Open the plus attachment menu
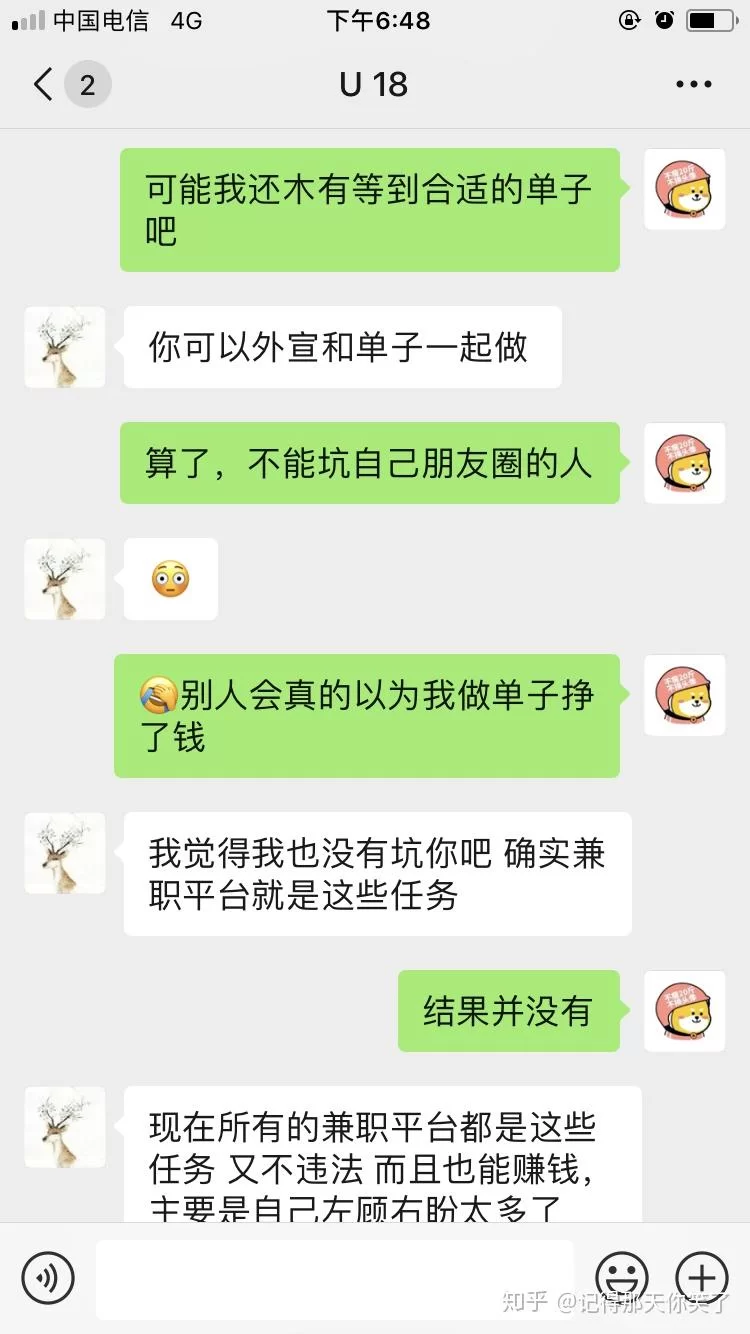 pyautogui.click(x=702, y=1277)
